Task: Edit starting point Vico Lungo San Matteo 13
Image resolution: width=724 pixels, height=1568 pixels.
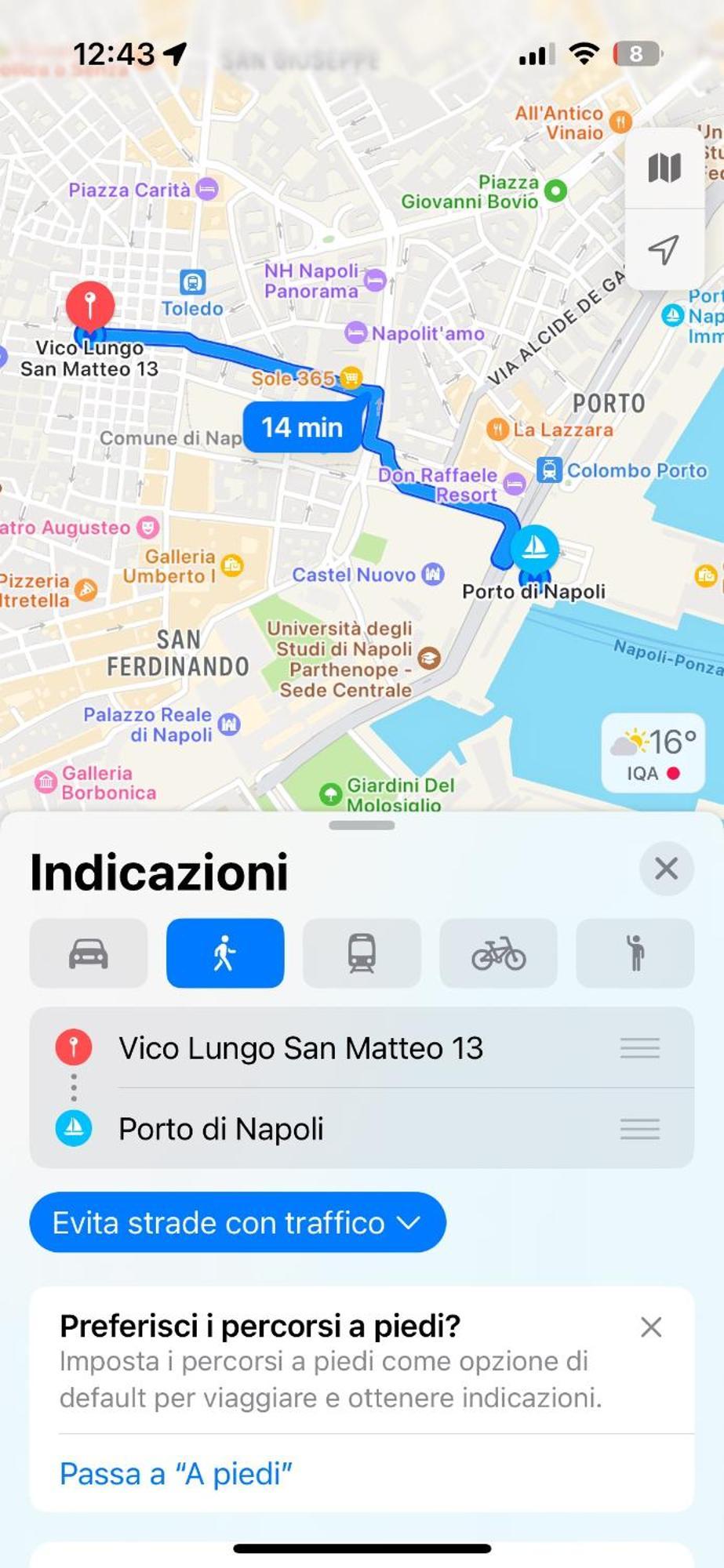Action: tap(300, 1048)
